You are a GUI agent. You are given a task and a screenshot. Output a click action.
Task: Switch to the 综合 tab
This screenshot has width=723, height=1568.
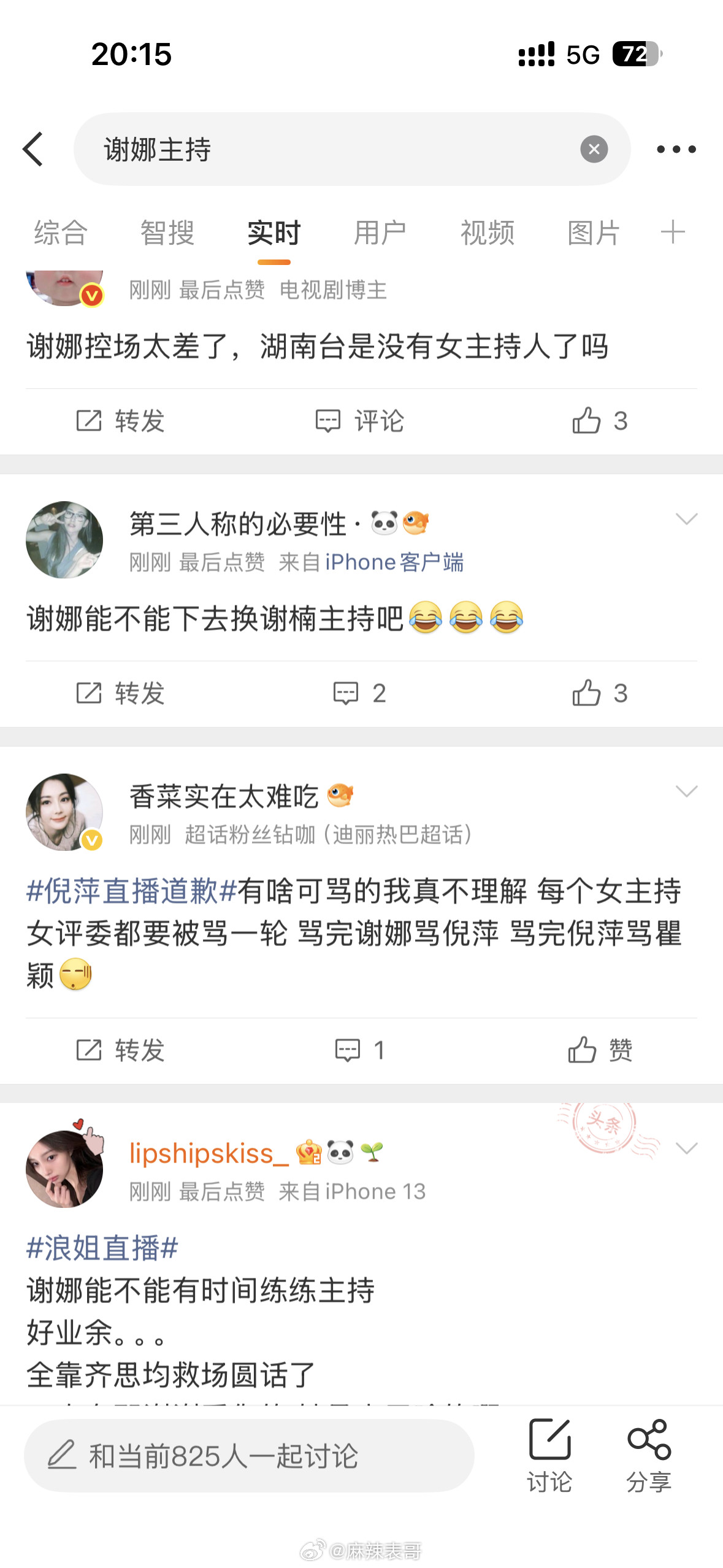tap(59, 233)
